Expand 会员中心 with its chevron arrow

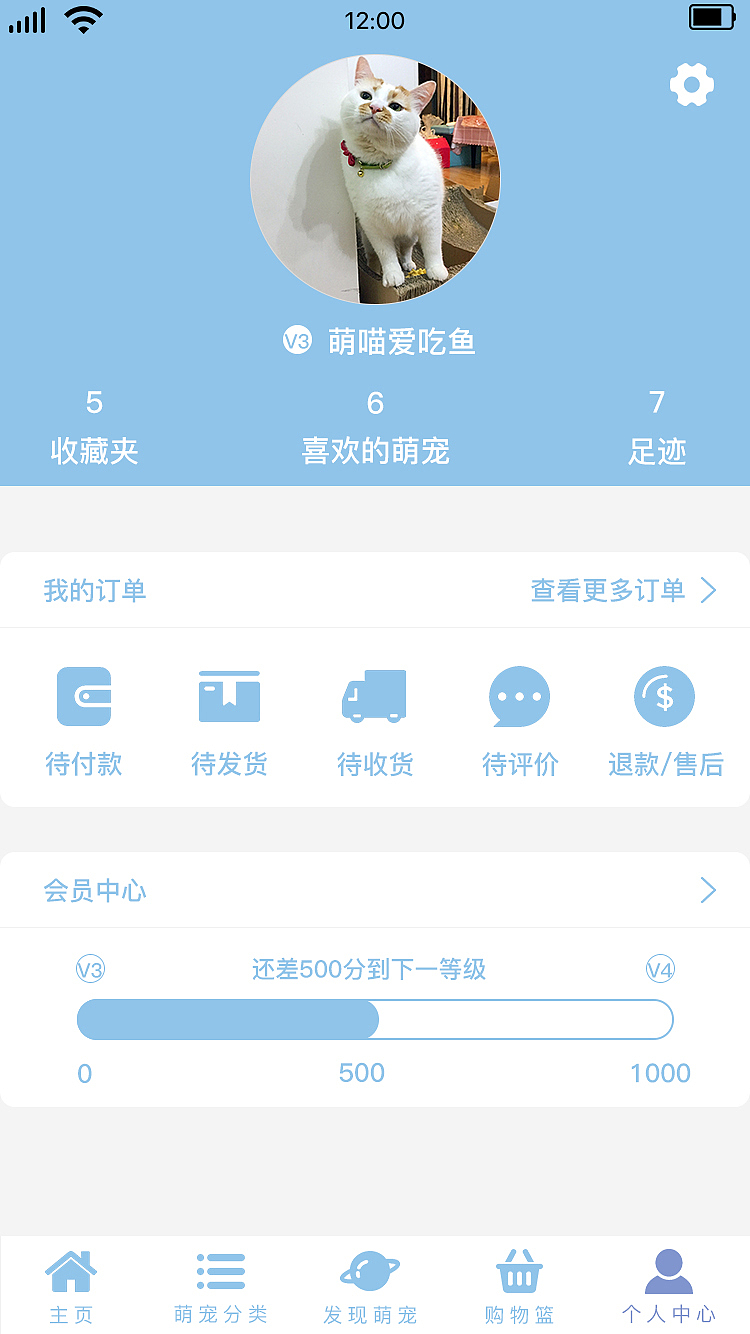(x=708, y=890)
